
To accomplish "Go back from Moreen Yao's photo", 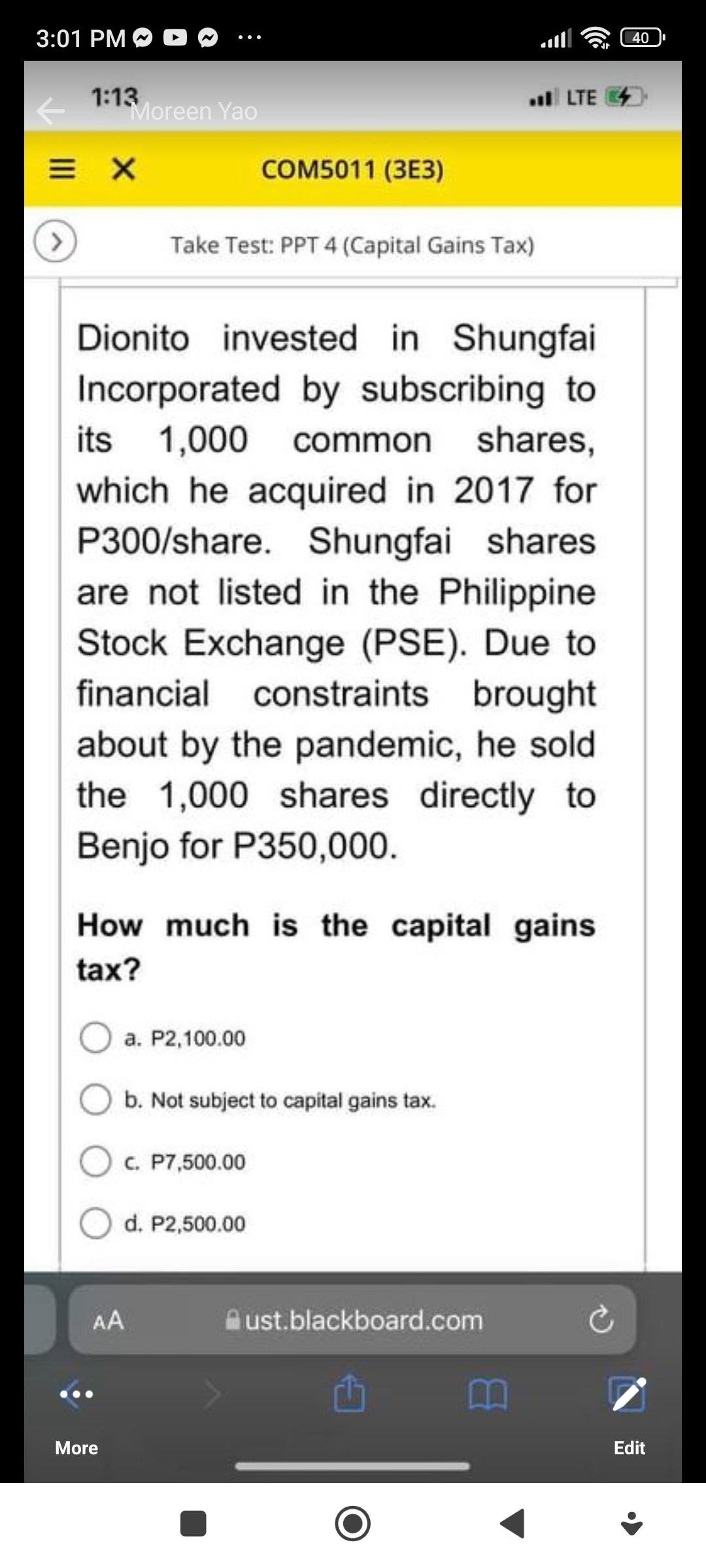I will [x=50, y=111].
